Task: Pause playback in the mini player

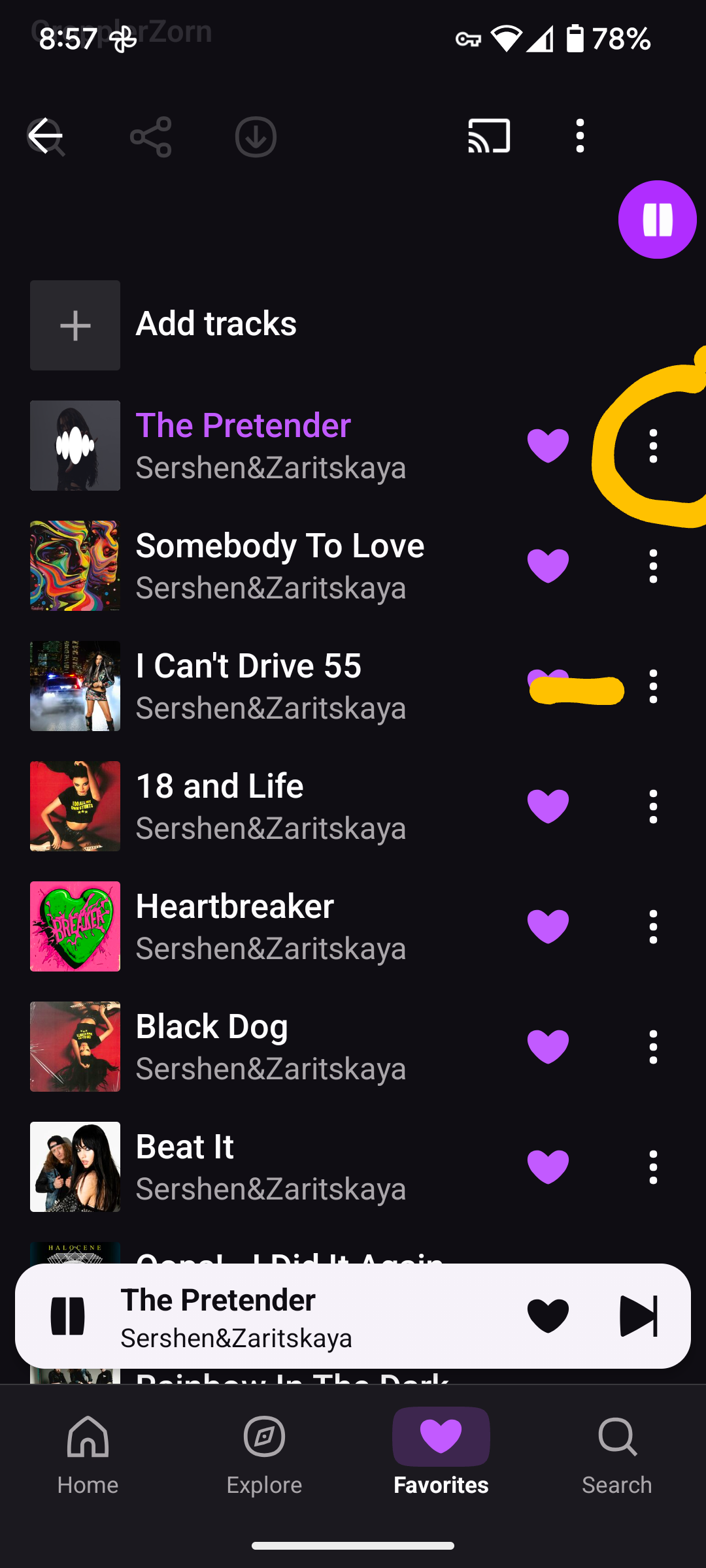Action: coord(68,1316)
